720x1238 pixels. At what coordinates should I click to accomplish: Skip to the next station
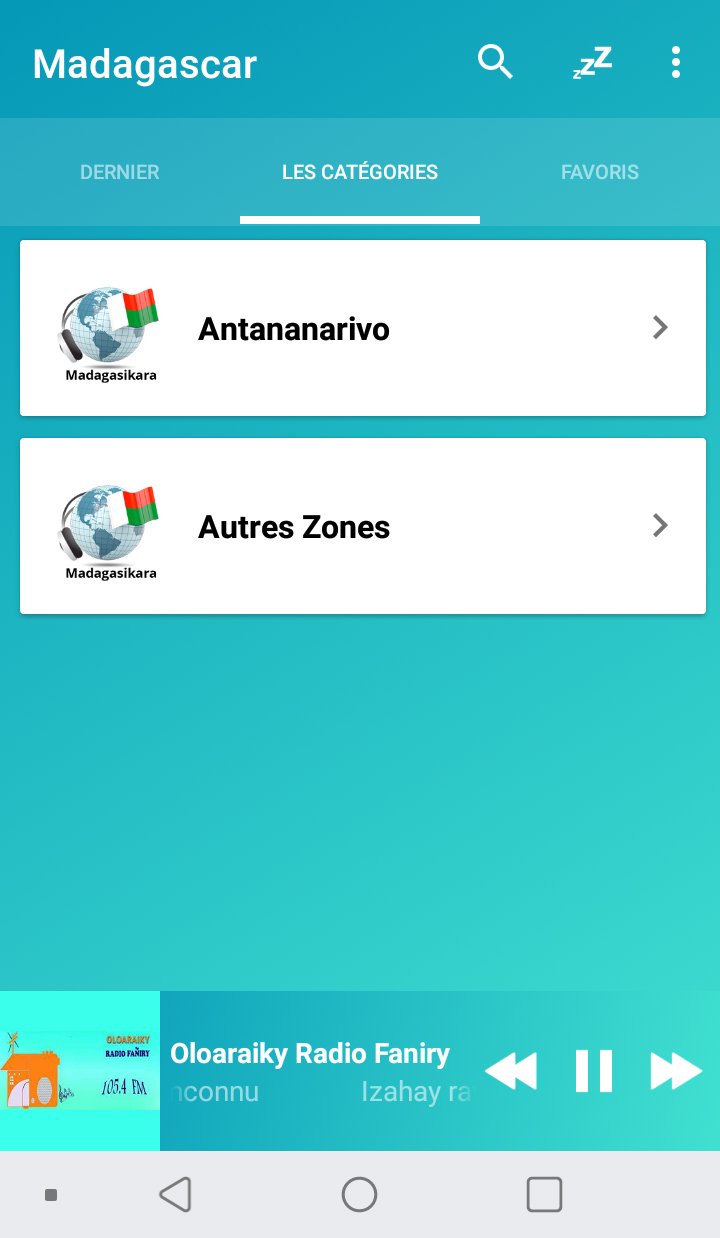(676, 1071)
